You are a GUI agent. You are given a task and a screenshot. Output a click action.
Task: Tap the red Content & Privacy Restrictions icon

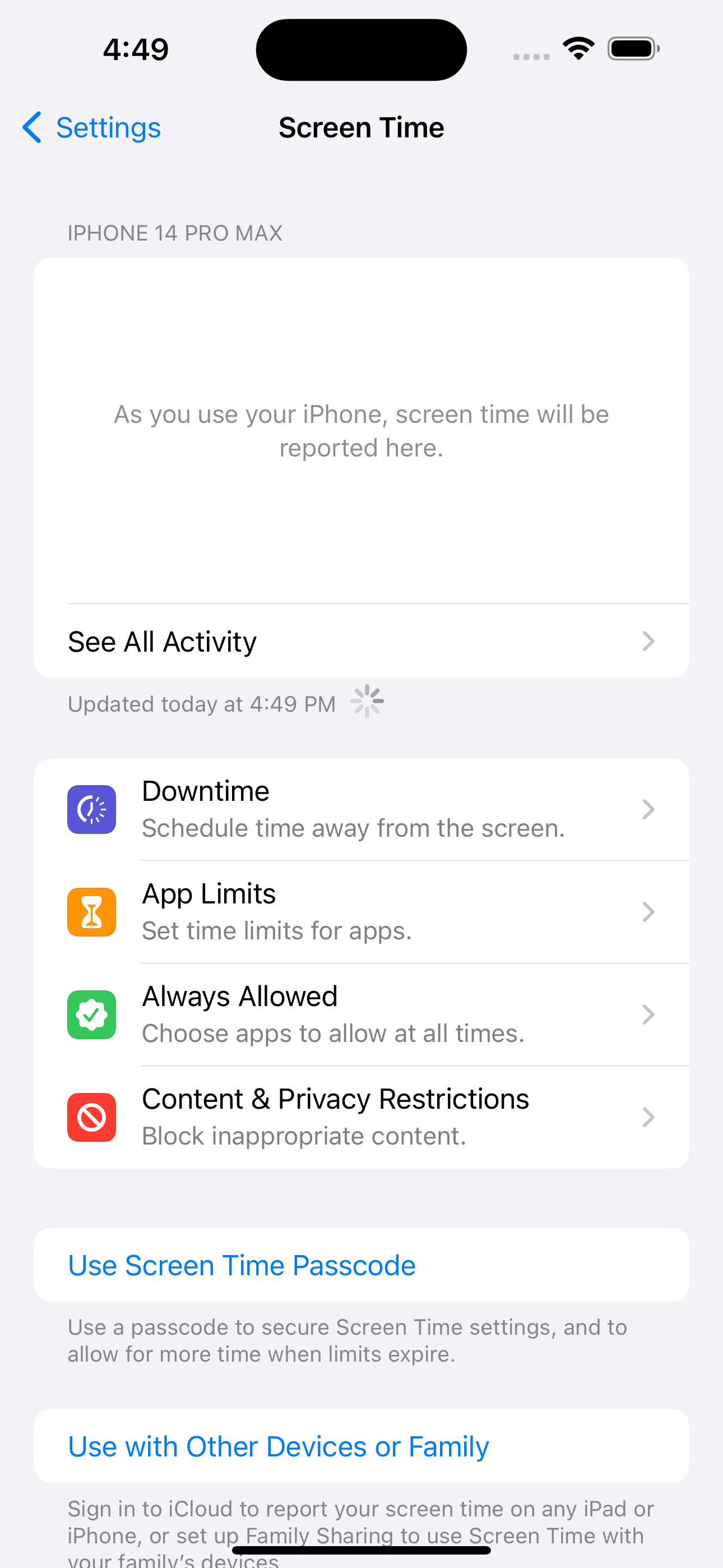click(x=91, y=1117)
